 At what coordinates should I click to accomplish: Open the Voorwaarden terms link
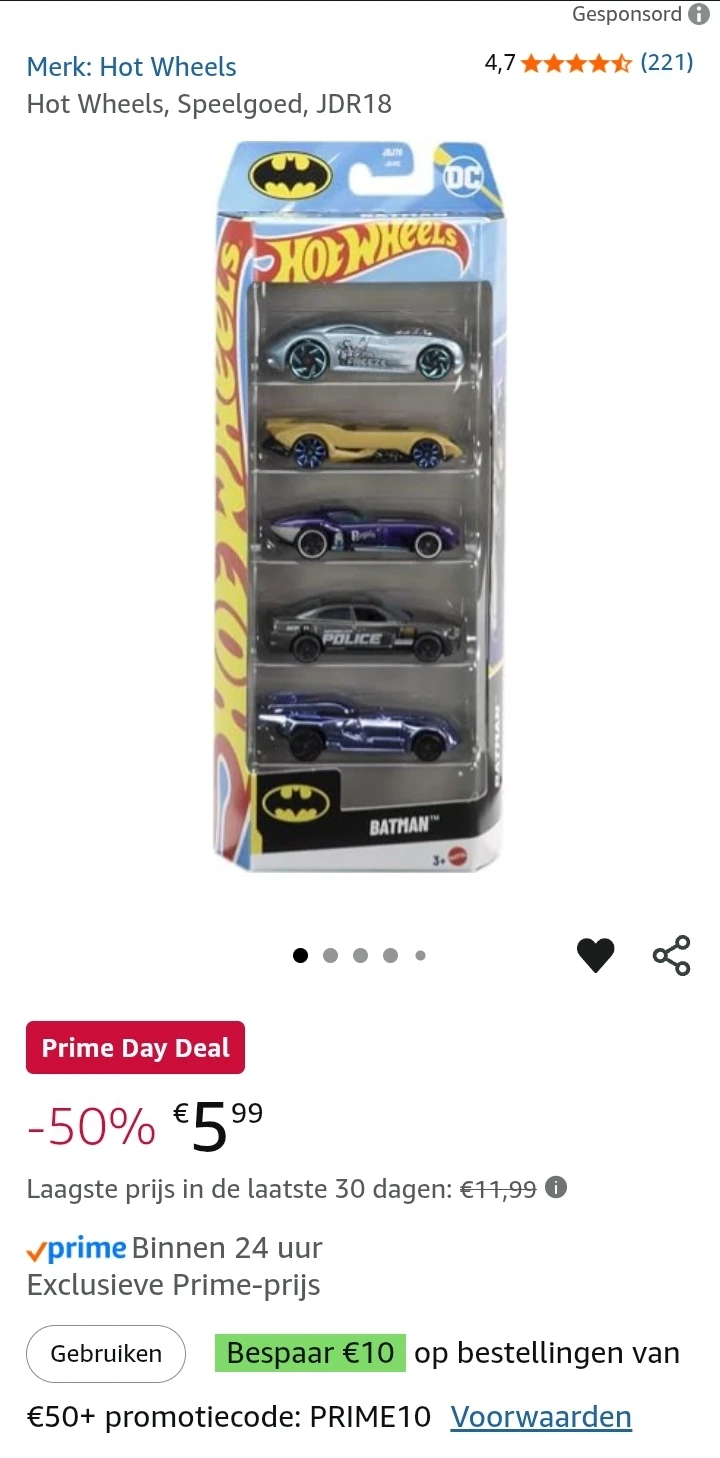pos(541,1417)
